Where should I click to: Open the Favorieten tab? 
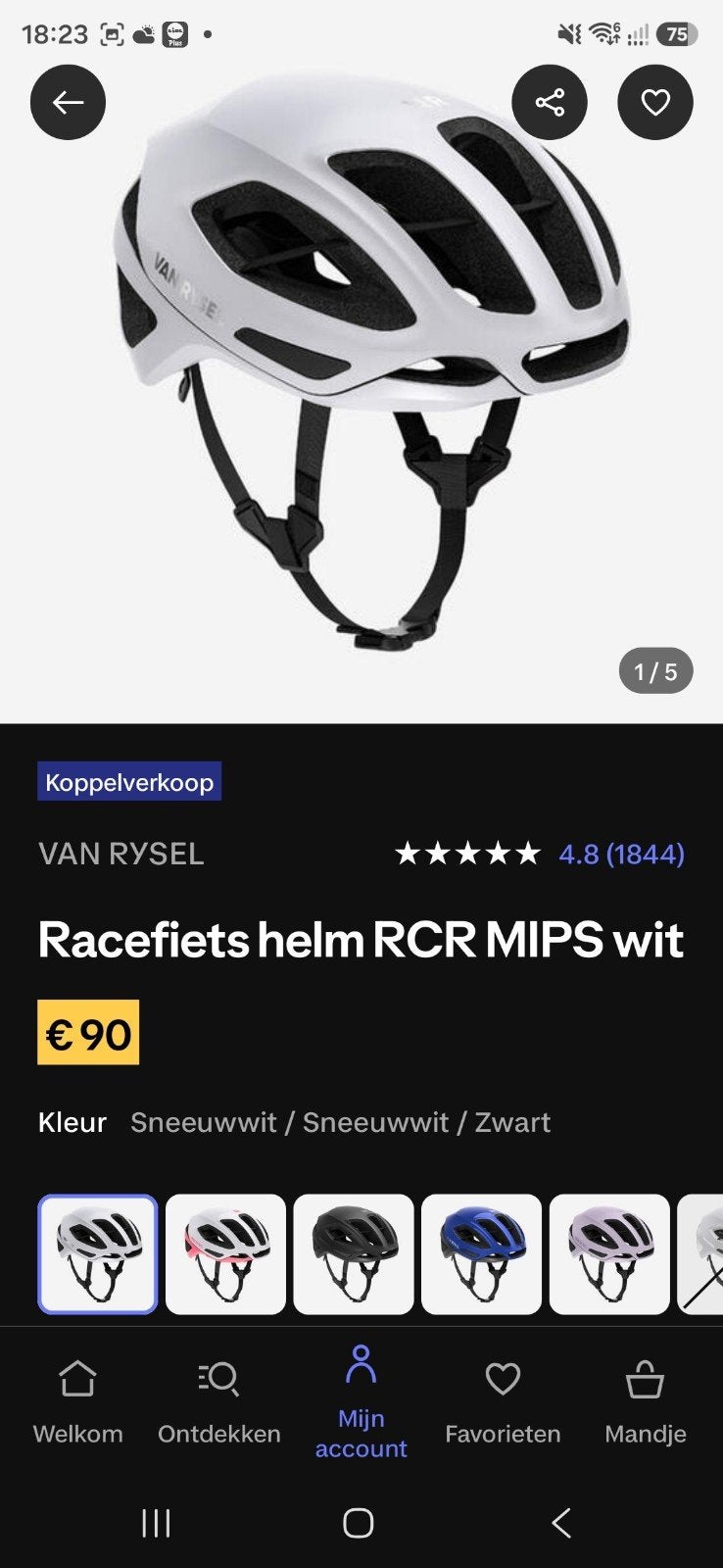[503, 1402]
